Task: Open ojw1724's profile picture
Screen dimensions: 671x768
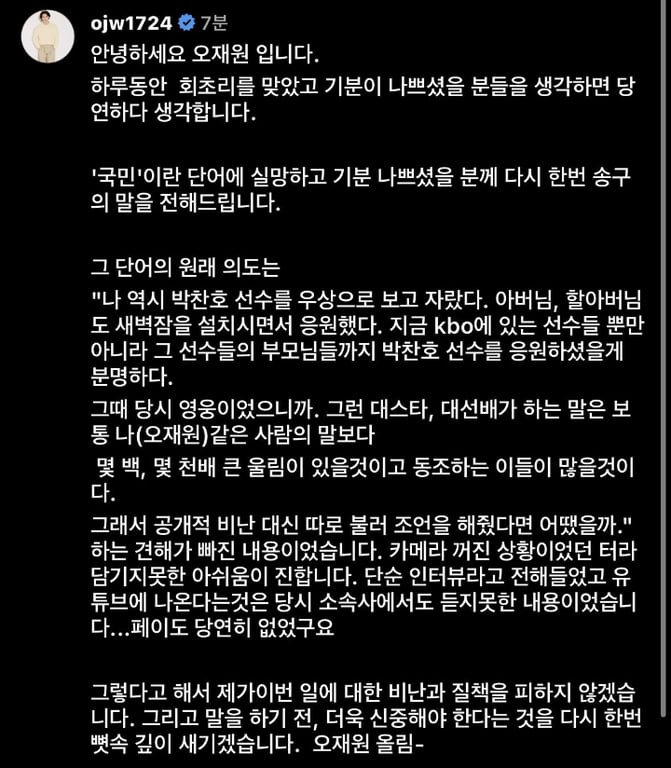Action: click(x=47, y=36)
